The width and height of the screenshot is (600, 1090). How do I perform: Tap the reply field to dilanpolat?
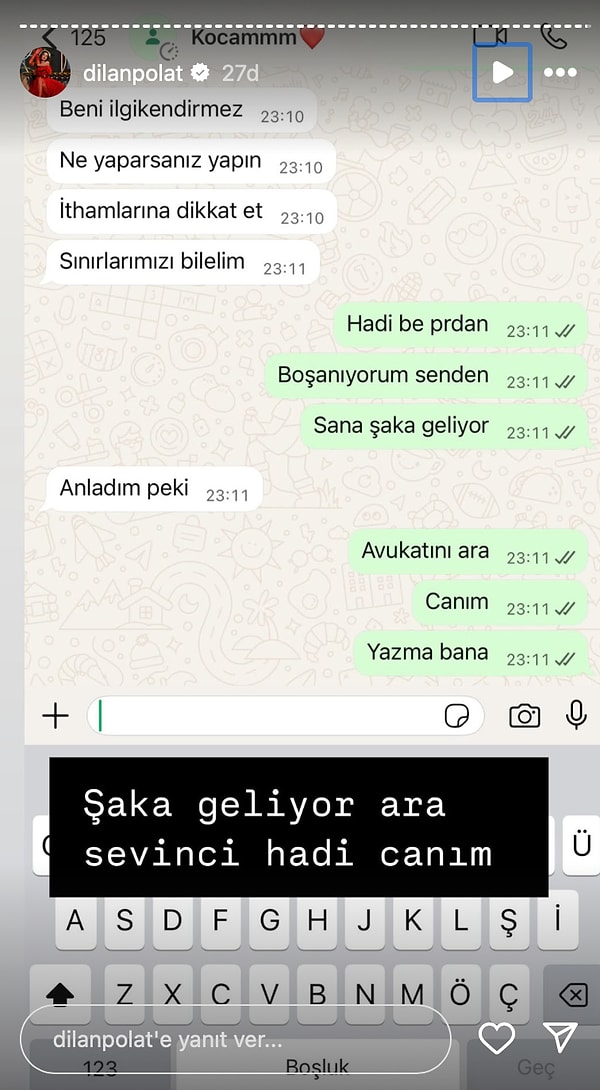[x=235, y=1039]
